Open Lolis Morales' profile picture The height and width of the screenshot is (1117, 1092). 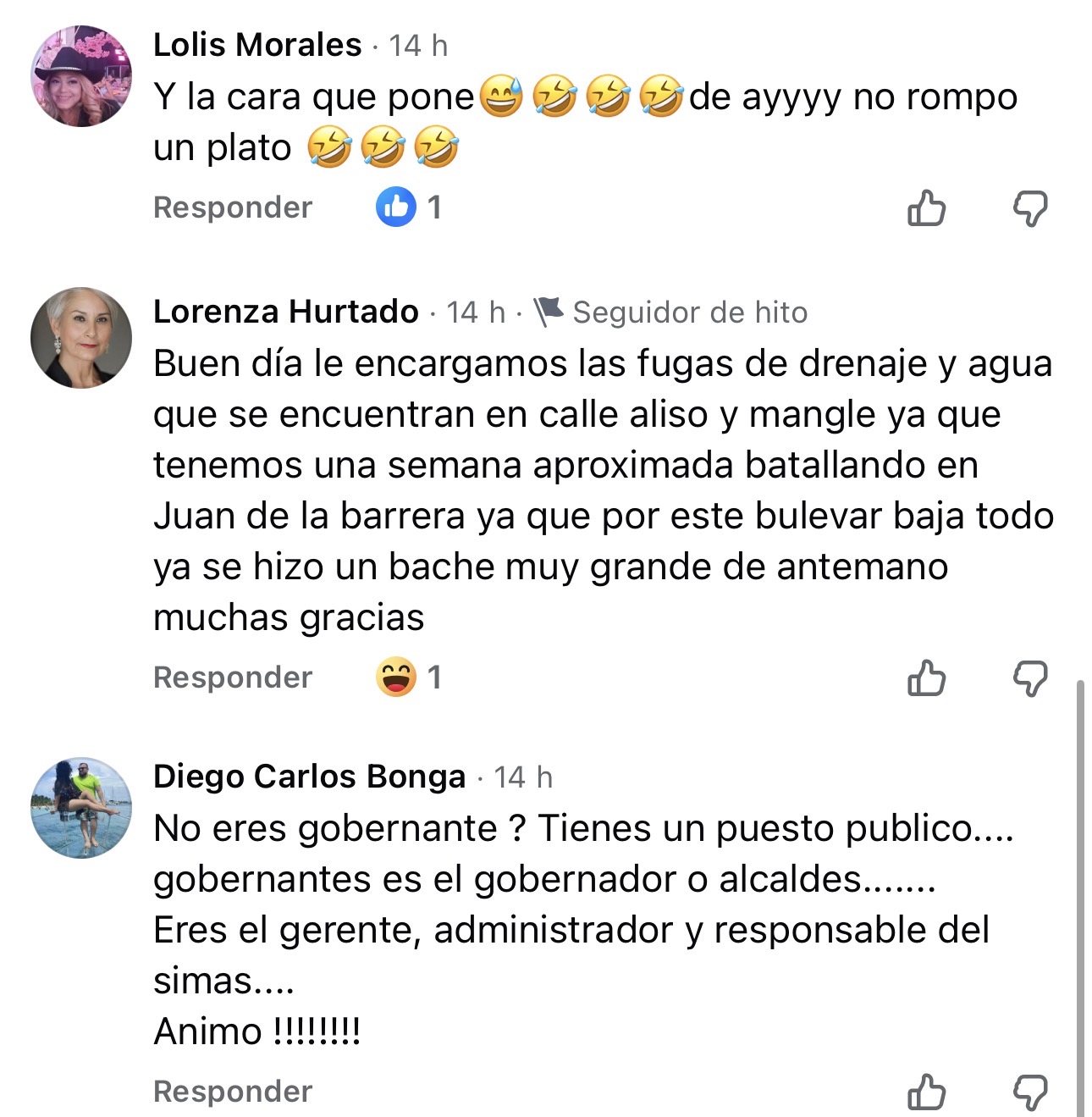tap(81, 76)
